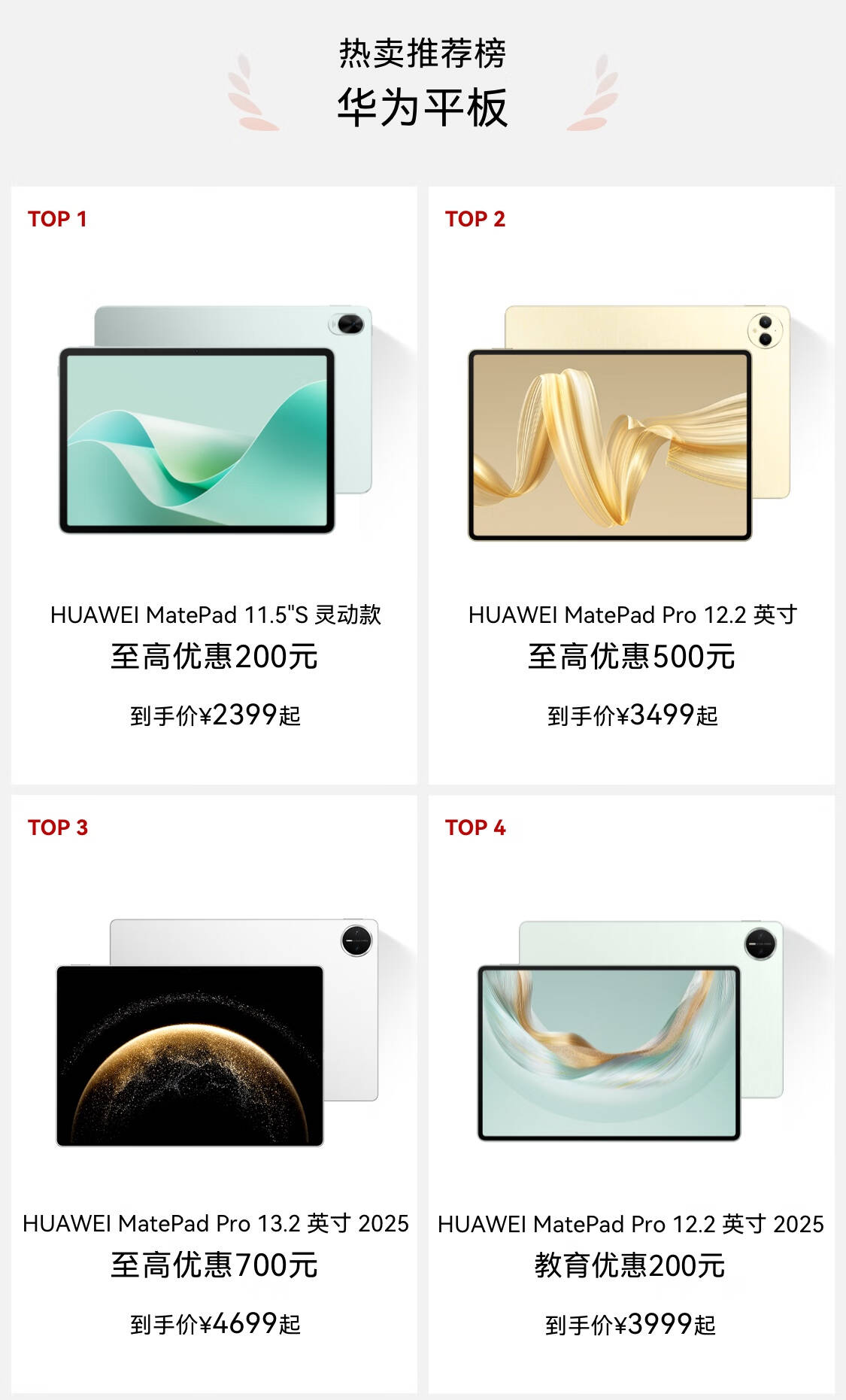This screenshot has width=846, height=1400.
Task: Open the HUAWEI MatePad 11.5"S 灵动款 card
Action: pyautogui.click(x=214, y=485)
